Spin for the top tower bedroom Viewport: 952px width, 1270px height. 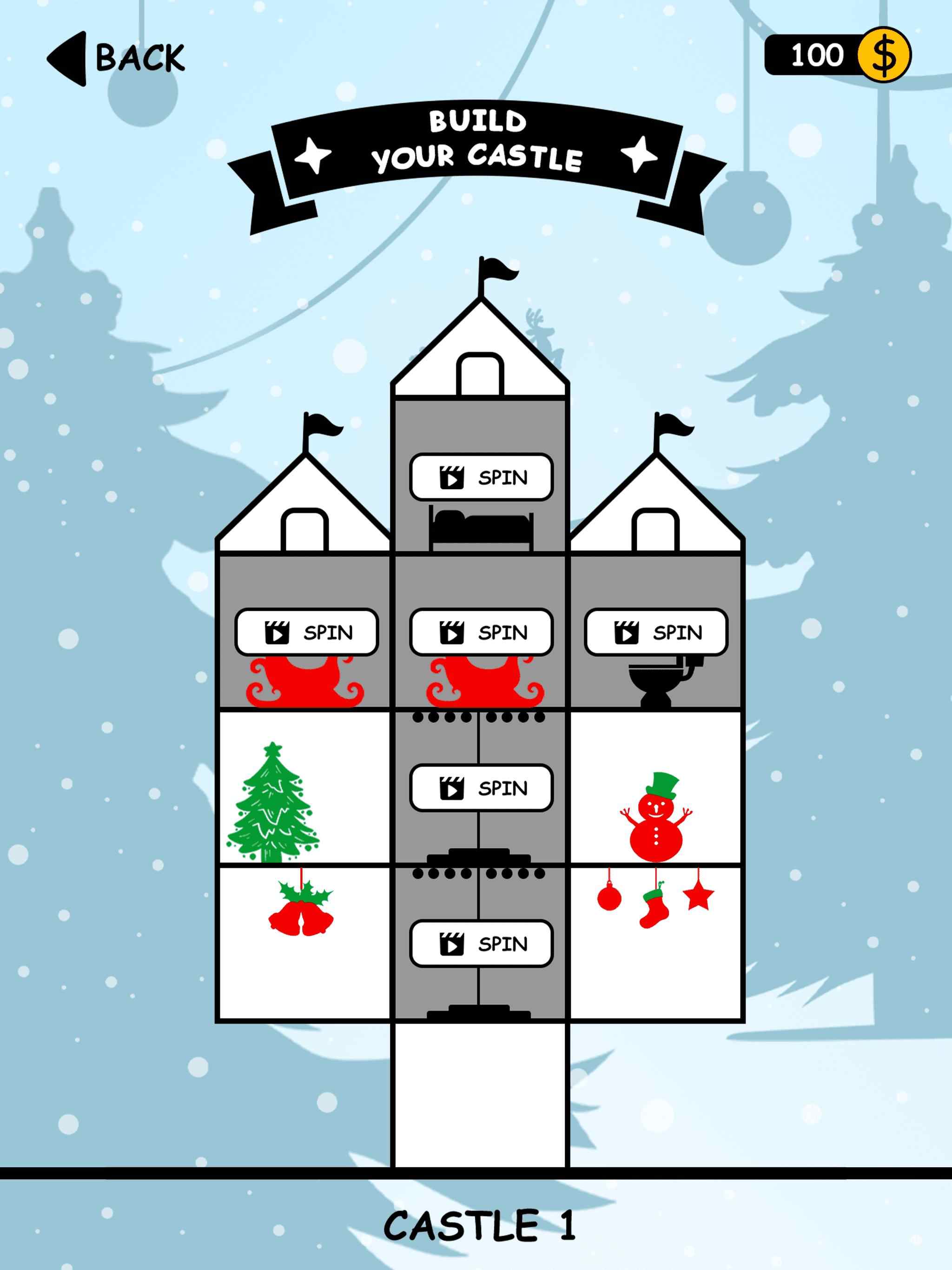pyautogui.click(x=481, y=477)
